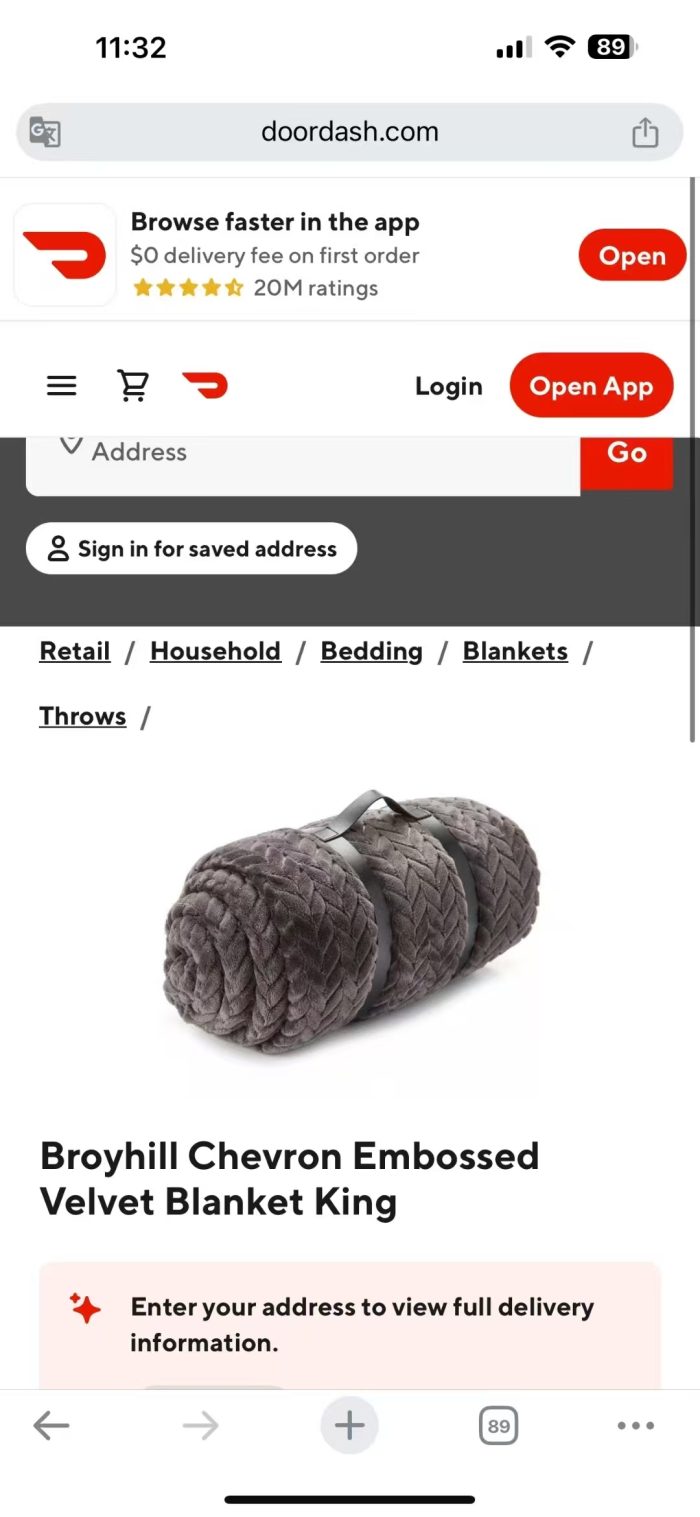The image size is (700, 1517).
Task: Go back in the browser
Action: tap(51, 1426)
